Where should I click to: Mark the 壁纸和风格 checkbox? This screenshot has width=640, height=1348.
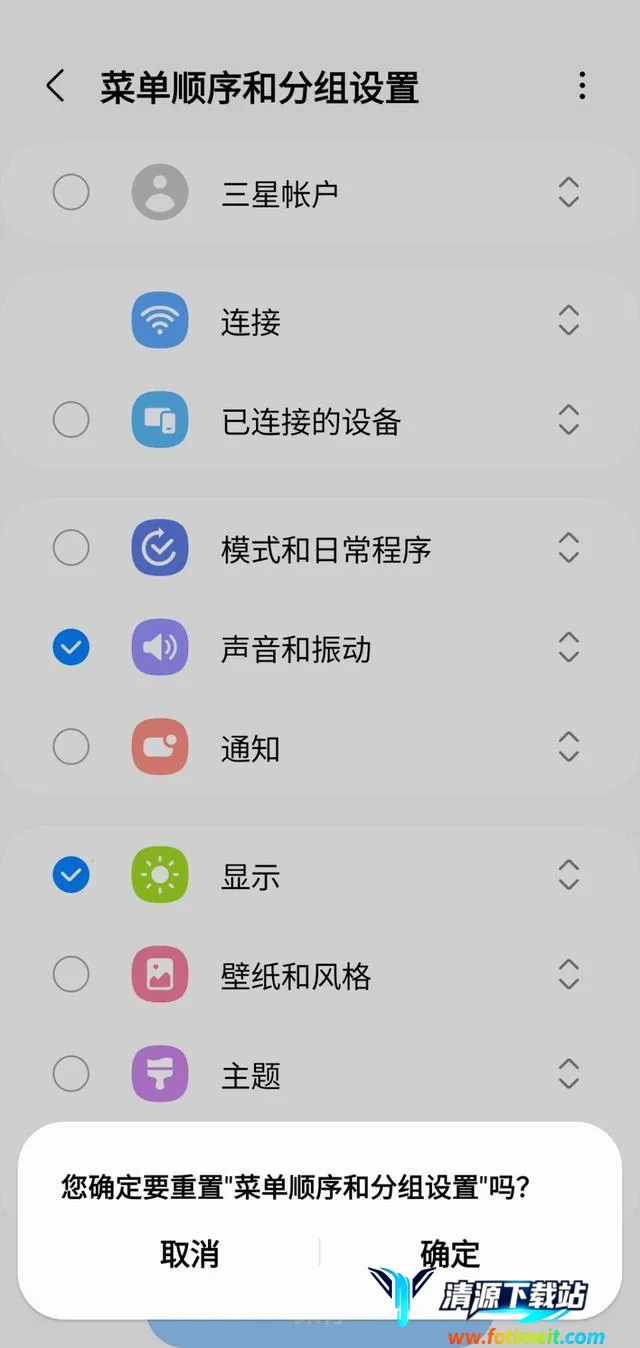point(71,974)
